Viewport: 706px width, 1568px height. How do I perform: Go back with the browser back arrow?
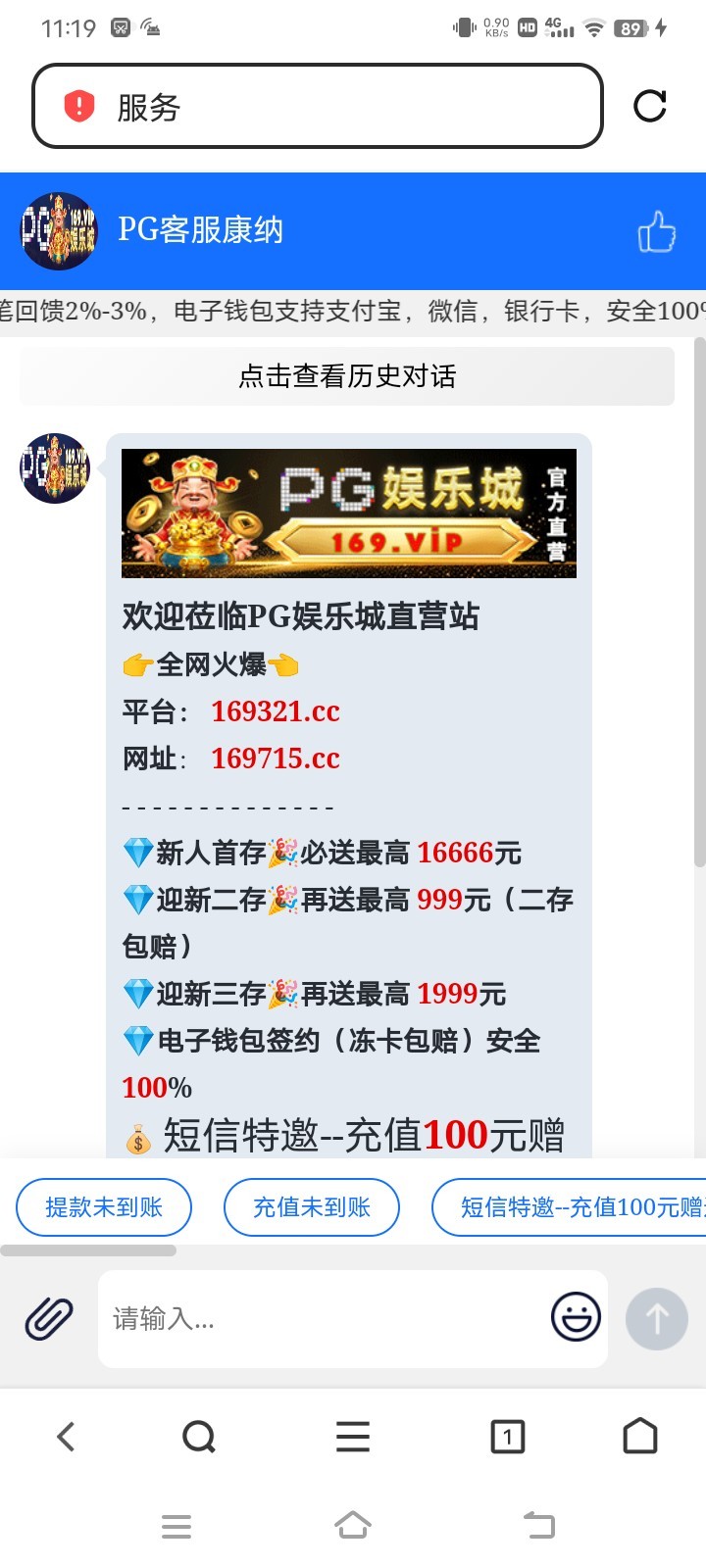pyautogui.click(x=66, y=1437)
